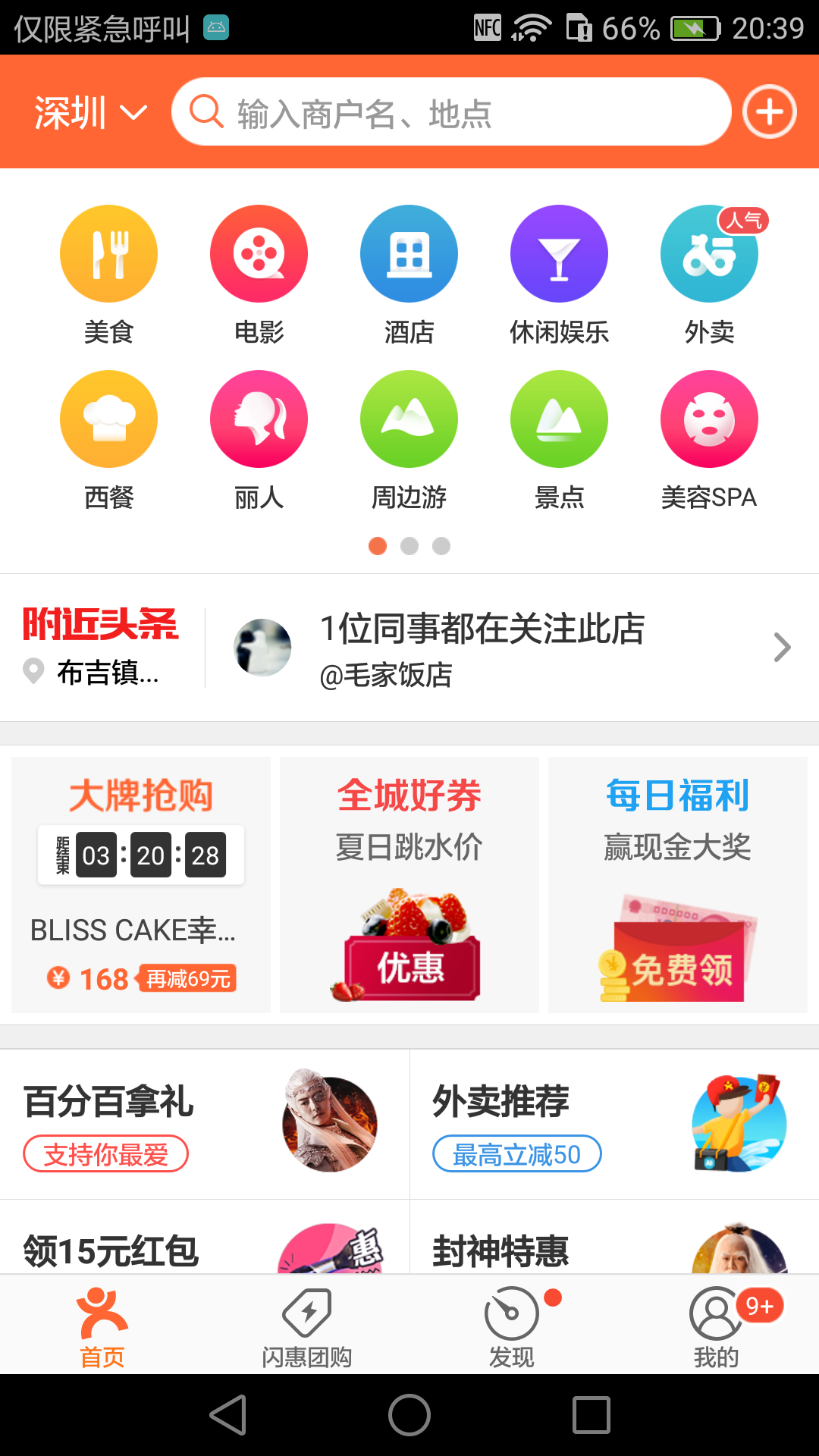Open the 外卖推荐 promotion tile
The width and height of the screenshot is (819, 1456).
click(x=614, y=1124)
